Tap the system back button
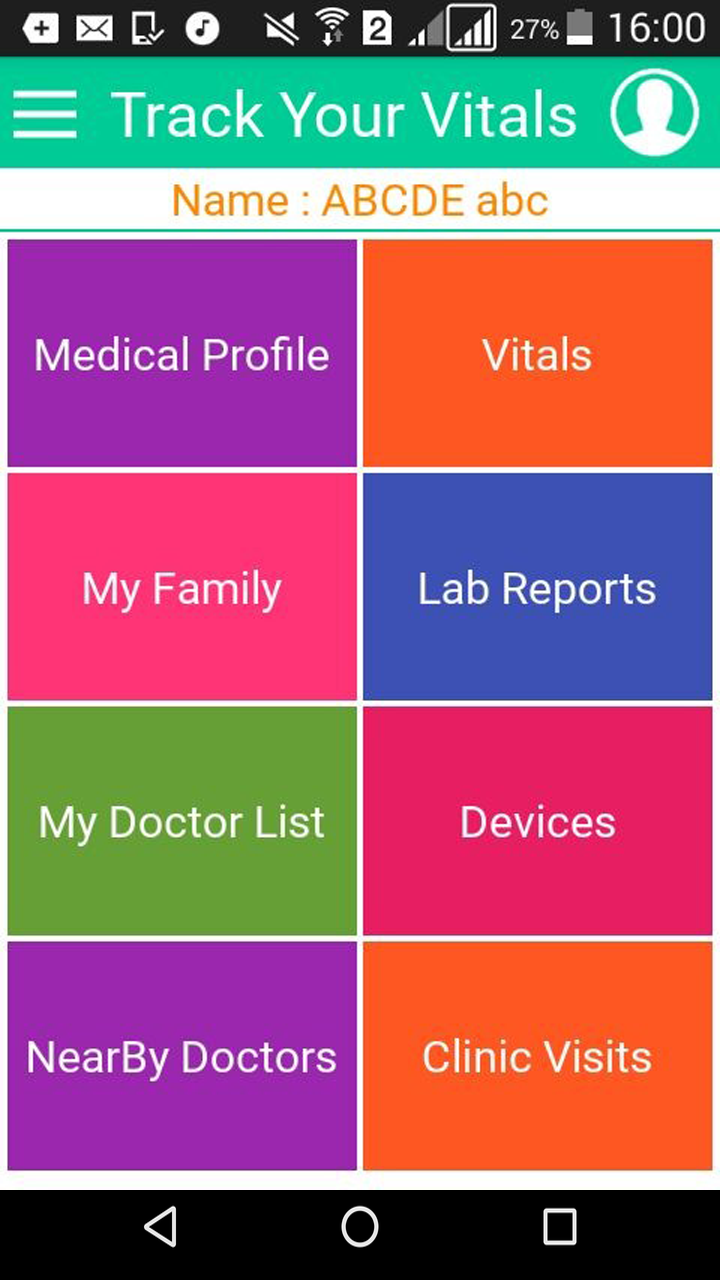The image size is (720, 1280). pyautogui.click(x=160, y=1226)
